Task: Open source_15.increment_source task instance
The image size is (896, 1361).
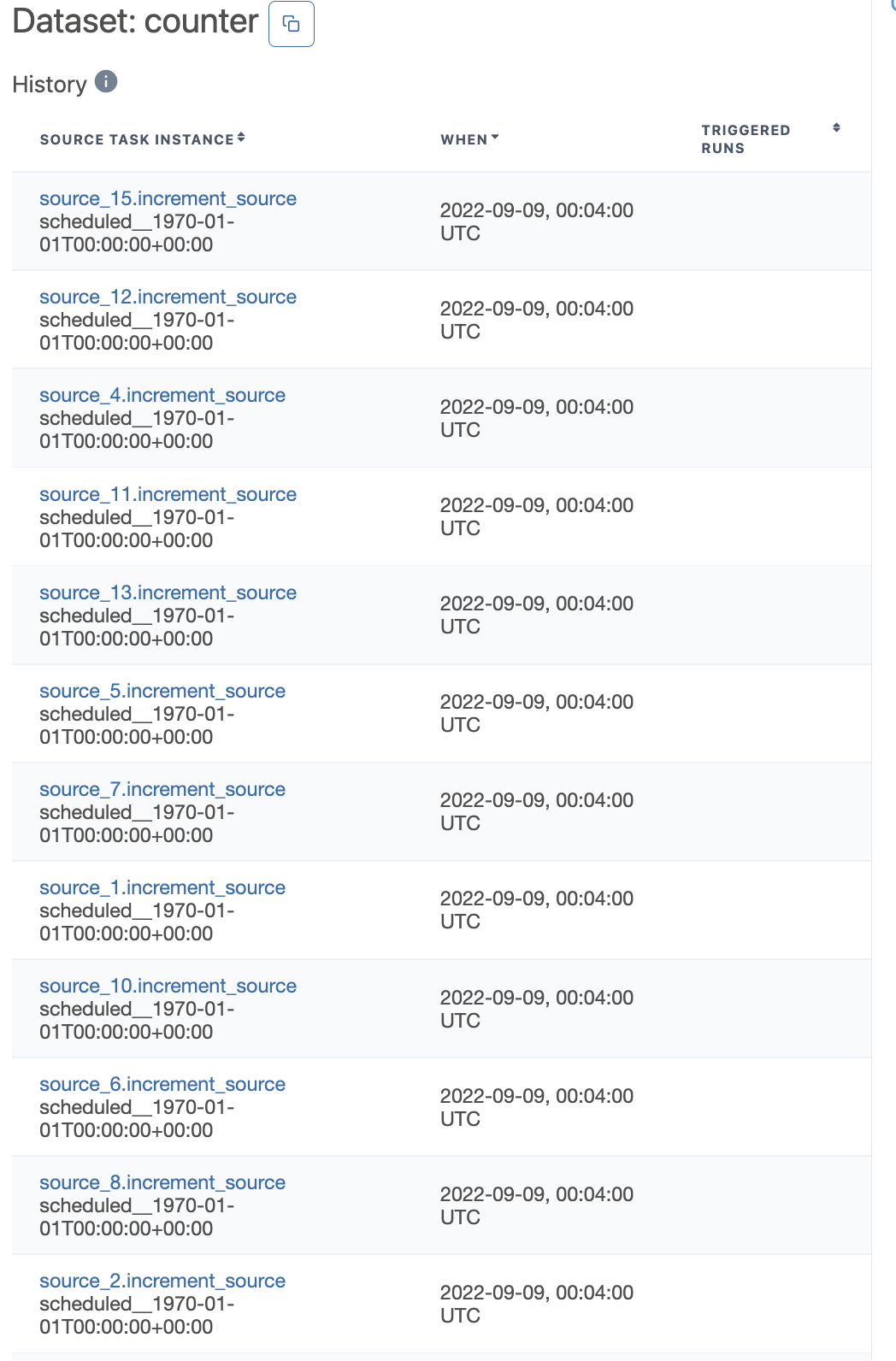Action: click(168, 198)
